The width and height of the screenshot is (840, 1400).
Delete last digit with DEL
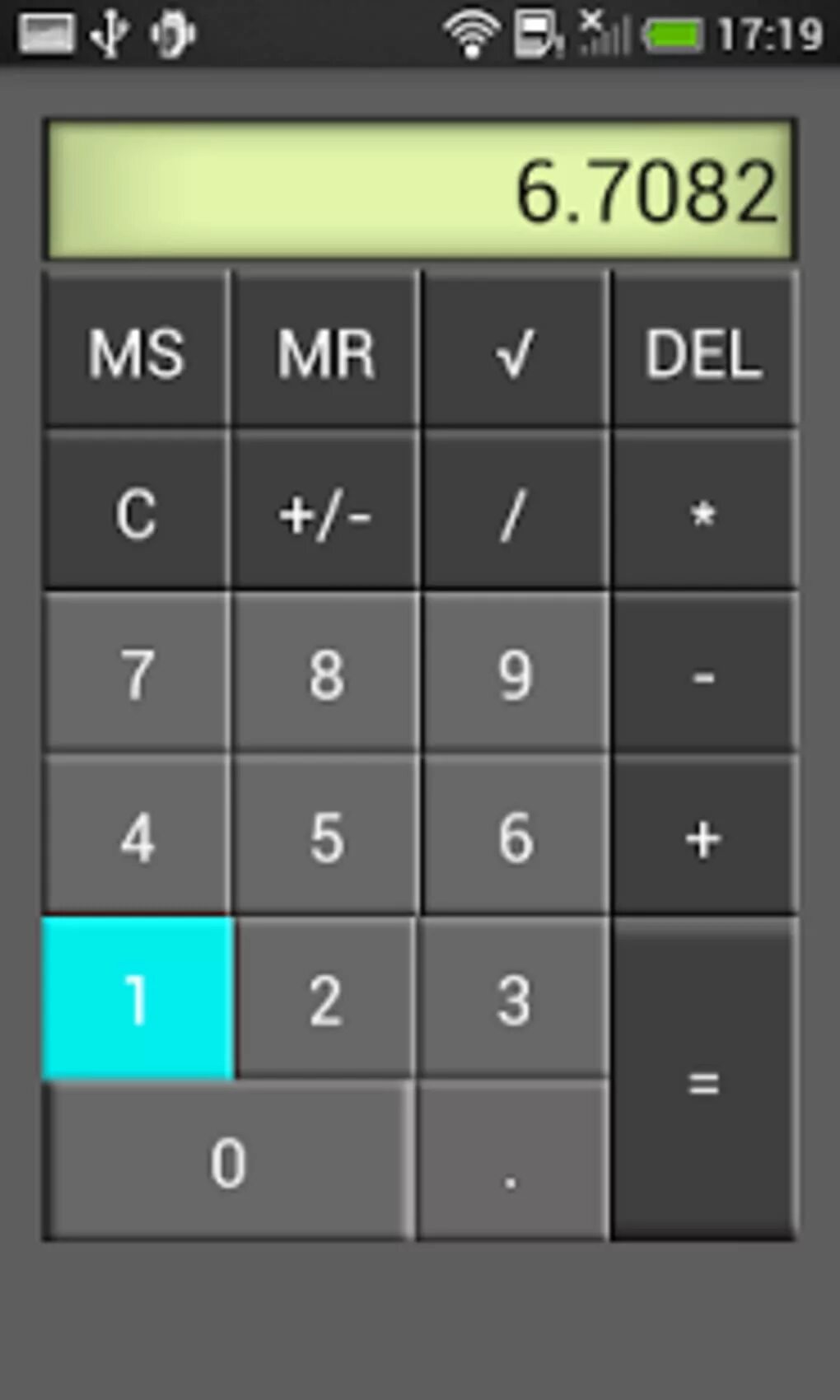pos(704,349)
